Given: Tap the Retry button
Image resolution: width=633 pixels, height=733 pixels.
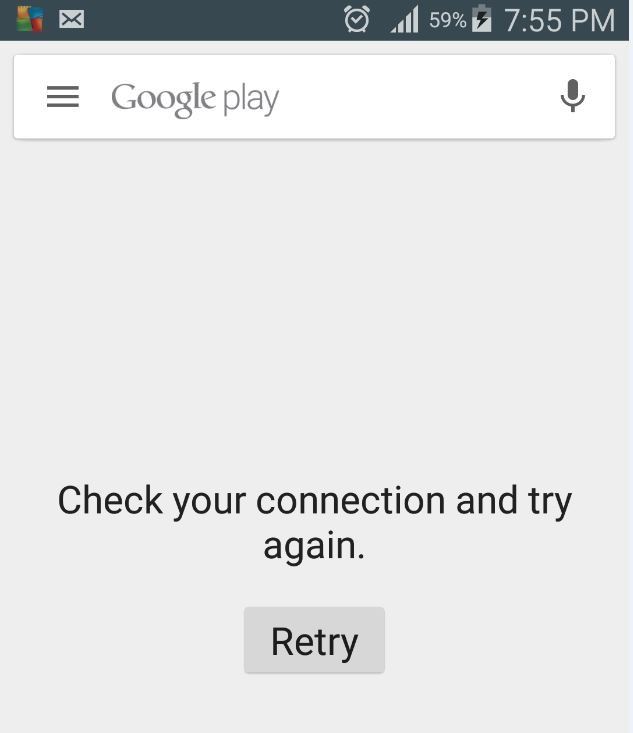Looking at the screenshot, I should (314, 640).
